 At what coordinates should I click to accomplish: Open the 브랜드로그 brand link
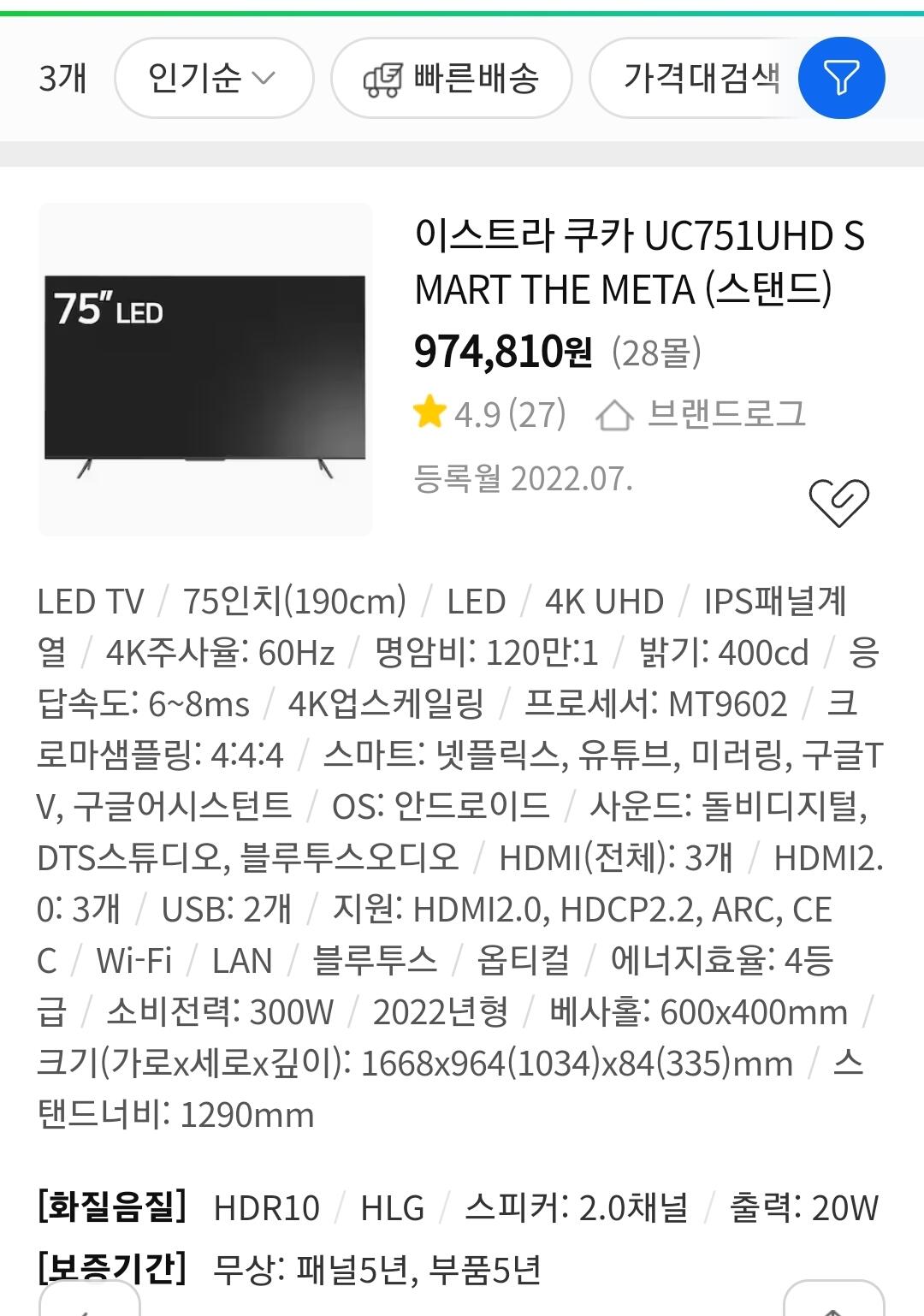701,414
